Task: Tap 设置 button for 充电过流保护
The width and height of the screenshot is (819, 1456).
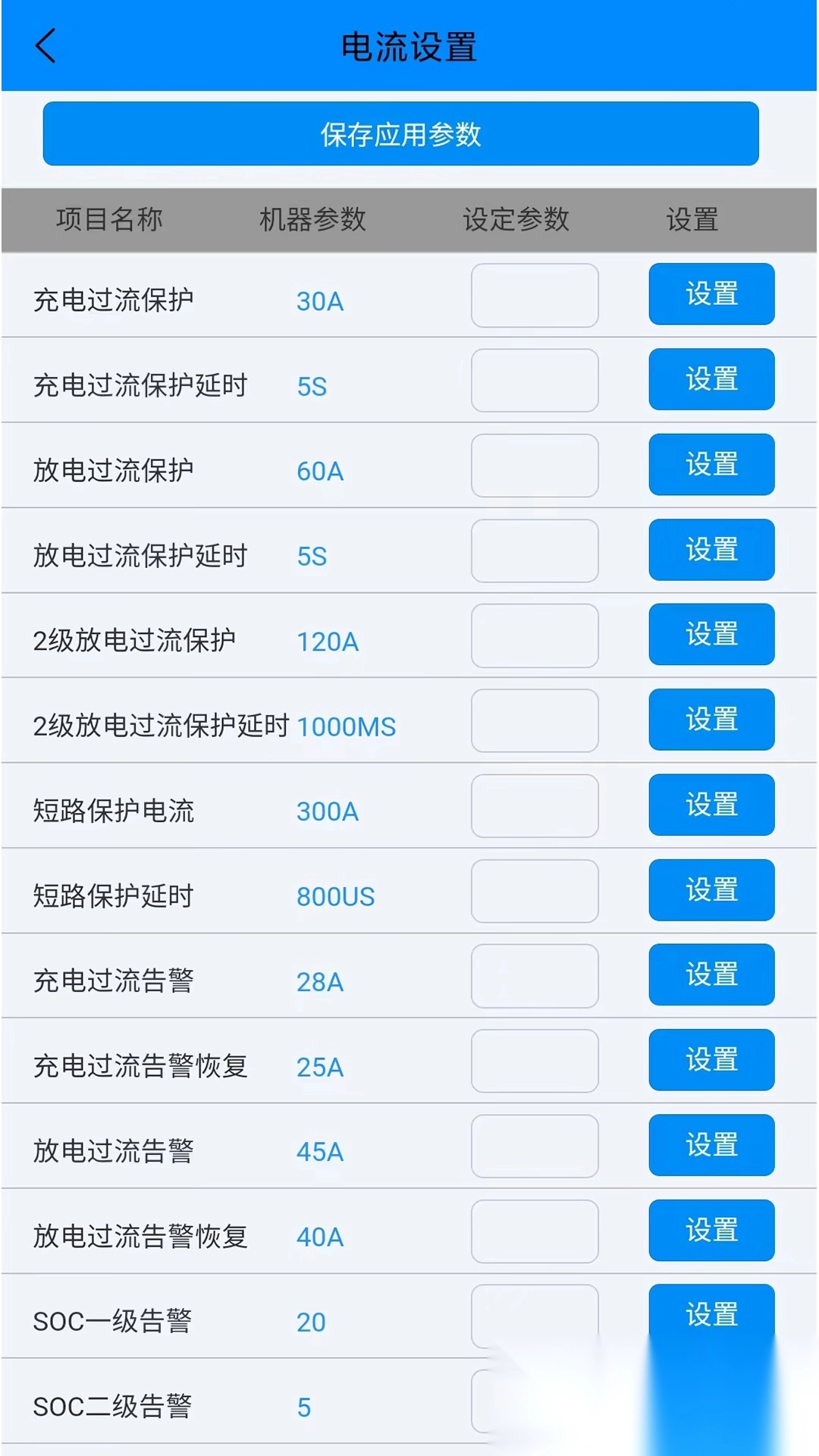Action: (x=711, y=294)
